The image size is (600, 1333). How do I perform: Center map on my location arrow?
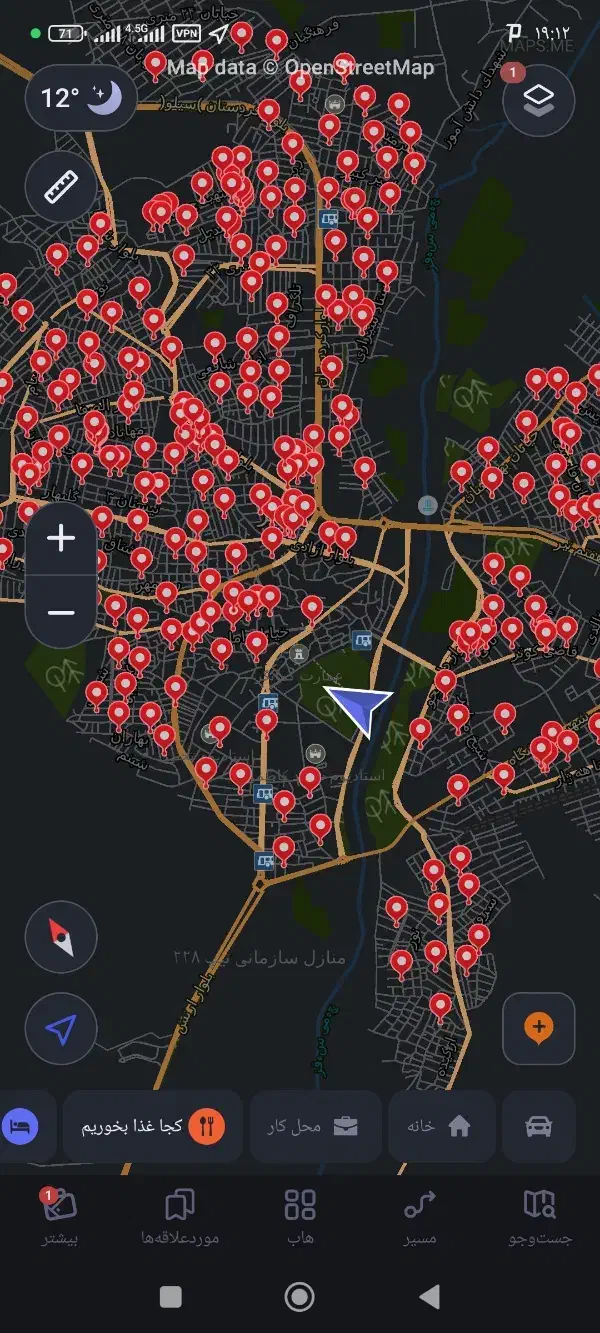(x=61, y=1029)
